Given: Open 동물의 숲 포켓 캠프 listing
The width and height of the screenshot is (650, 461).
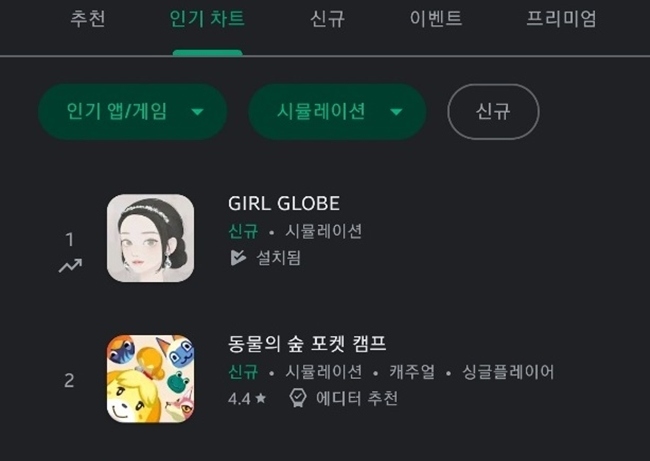Looking at the screenshot, I should [x=307, y=344].
